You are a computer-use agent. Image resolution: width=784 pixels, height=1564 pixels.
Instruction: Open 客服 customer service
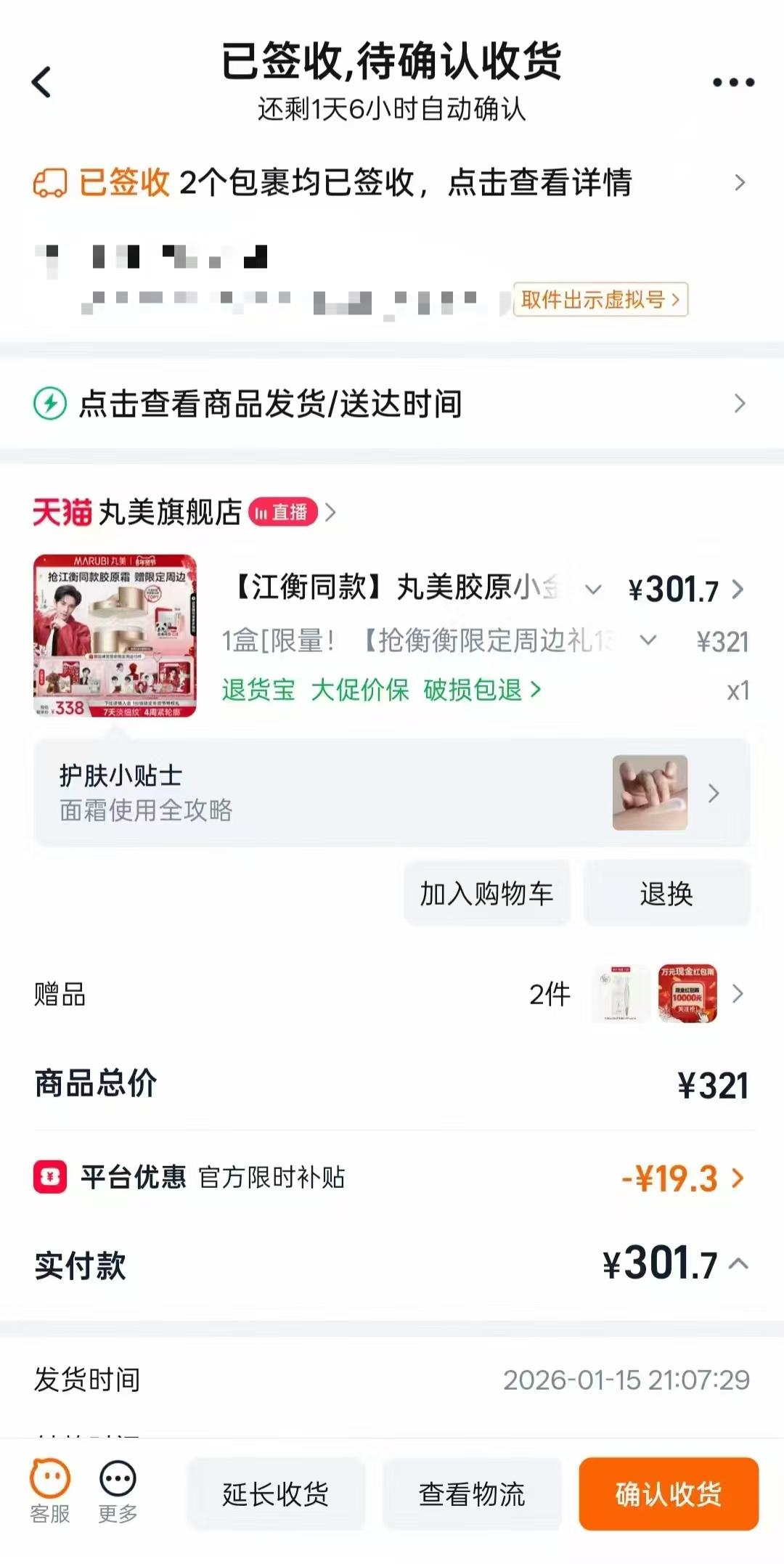pos(48,1493)
